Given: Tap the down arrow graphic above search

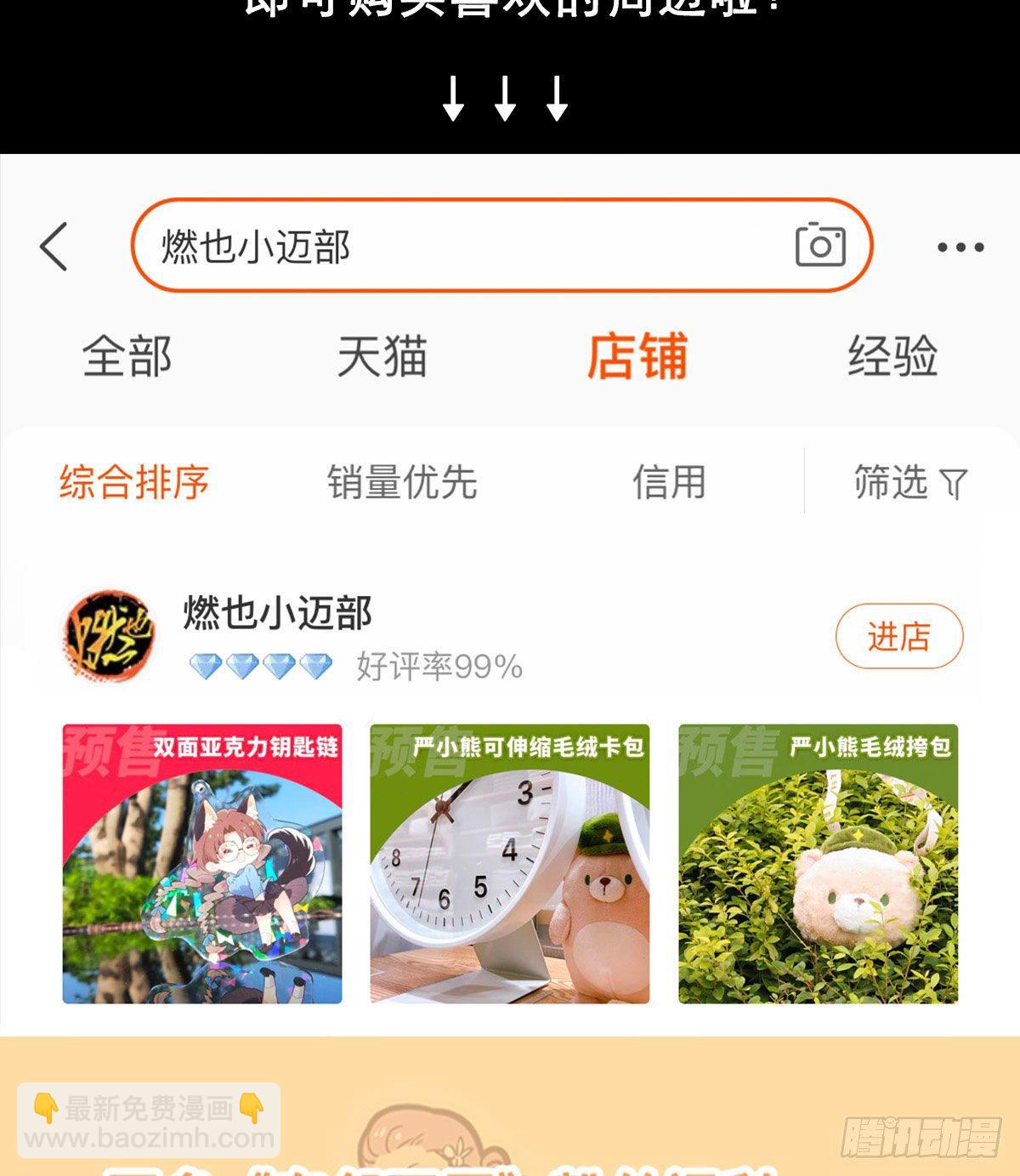Looking at the screenshot, I should pos(507,96).
